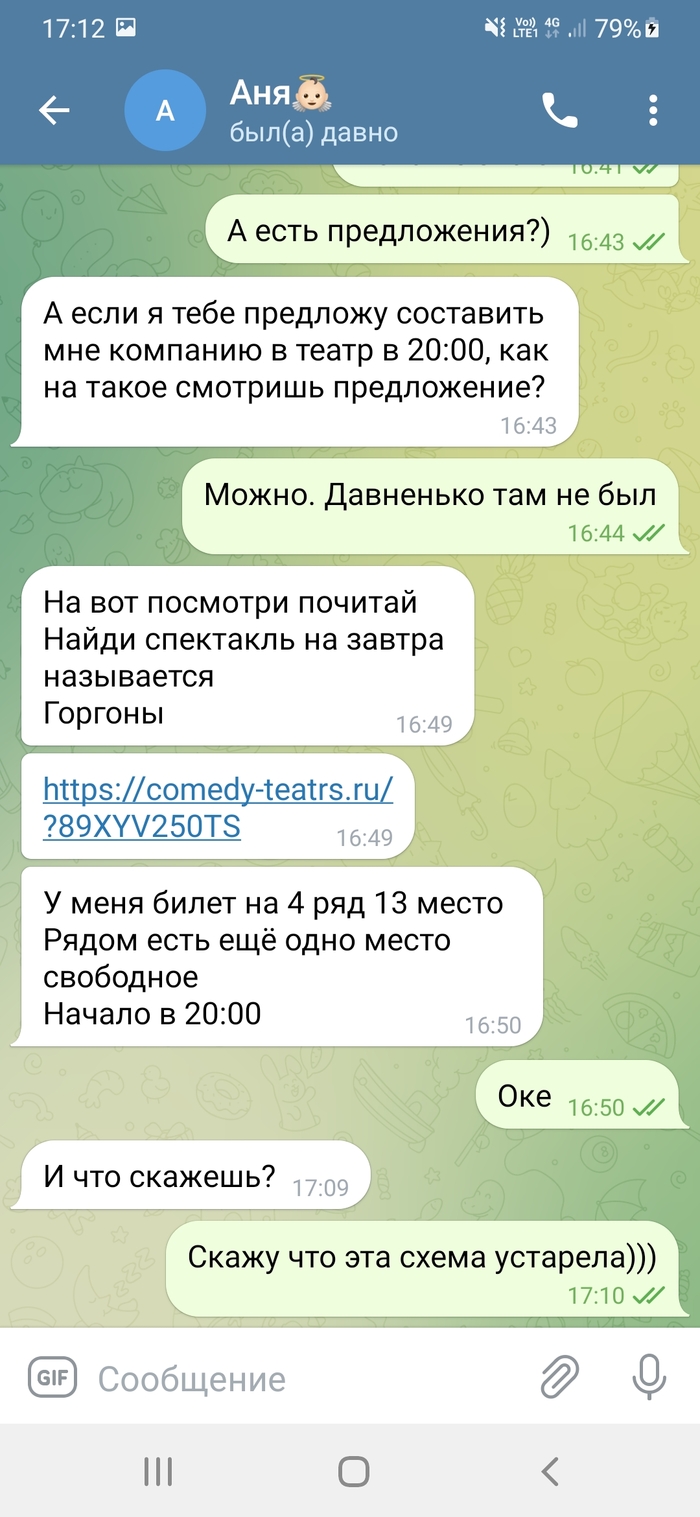Open the three-dot overflow menu
This screenshot has height=1517, width=700.
653,111
